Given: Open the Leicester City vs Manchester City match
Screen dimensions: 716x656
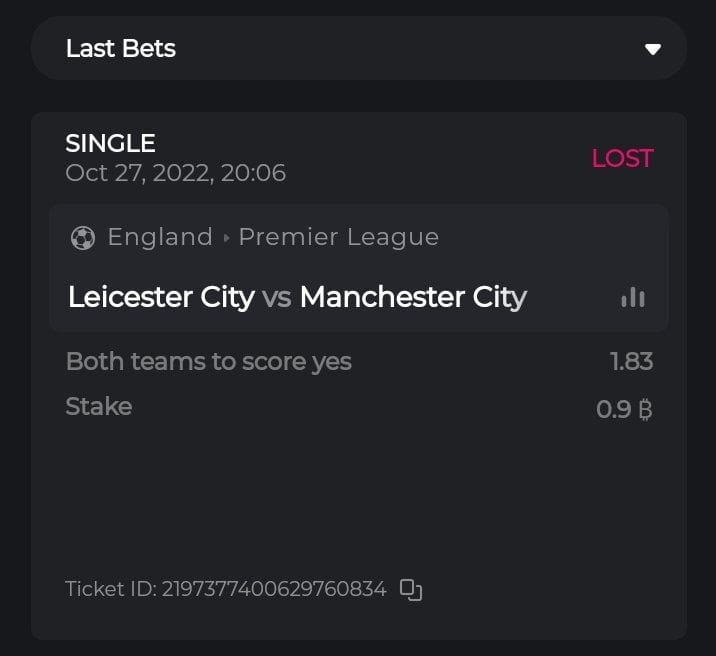Looking at the screenshot, I should coord(297,297).
